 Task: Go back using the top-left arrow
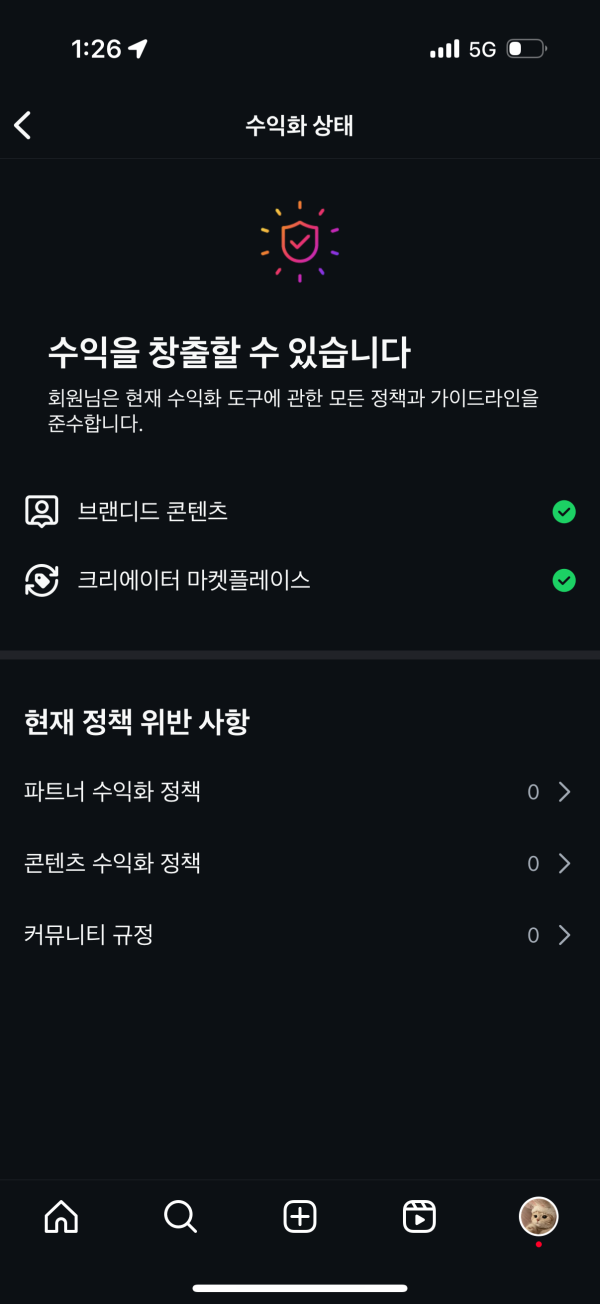[x=23, y=125]
